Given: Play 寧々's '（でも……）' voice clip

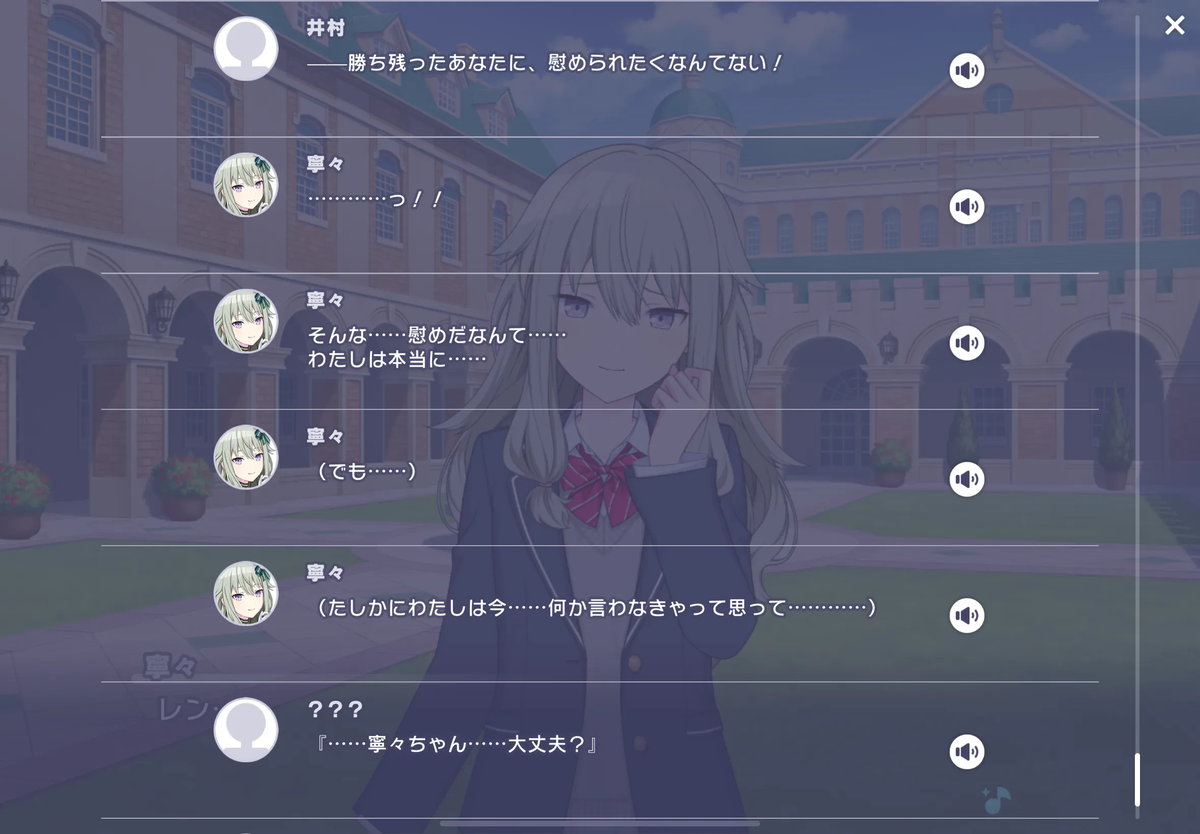Looking at the screenshot, I should pos(967,479).
